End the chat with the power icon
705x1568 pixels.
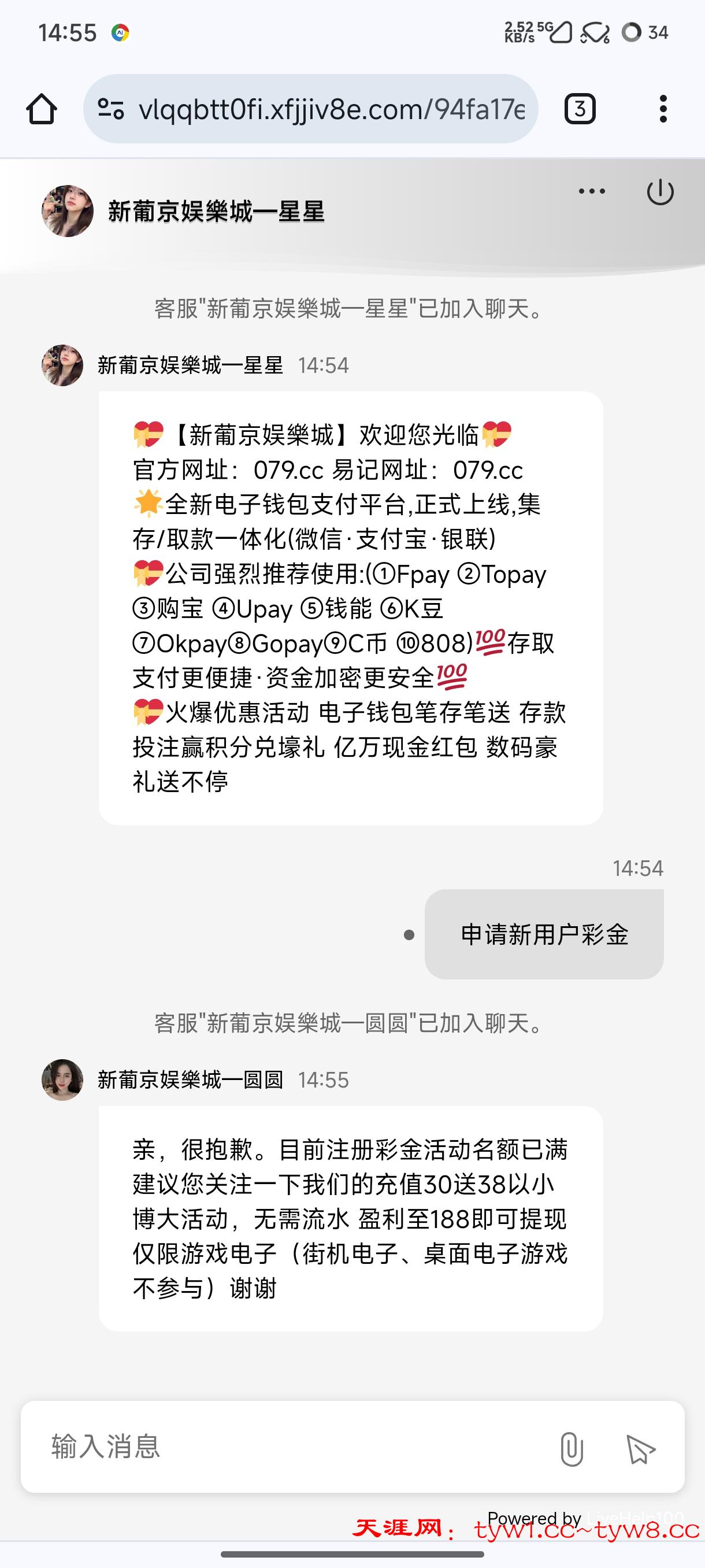coord(660,193)
